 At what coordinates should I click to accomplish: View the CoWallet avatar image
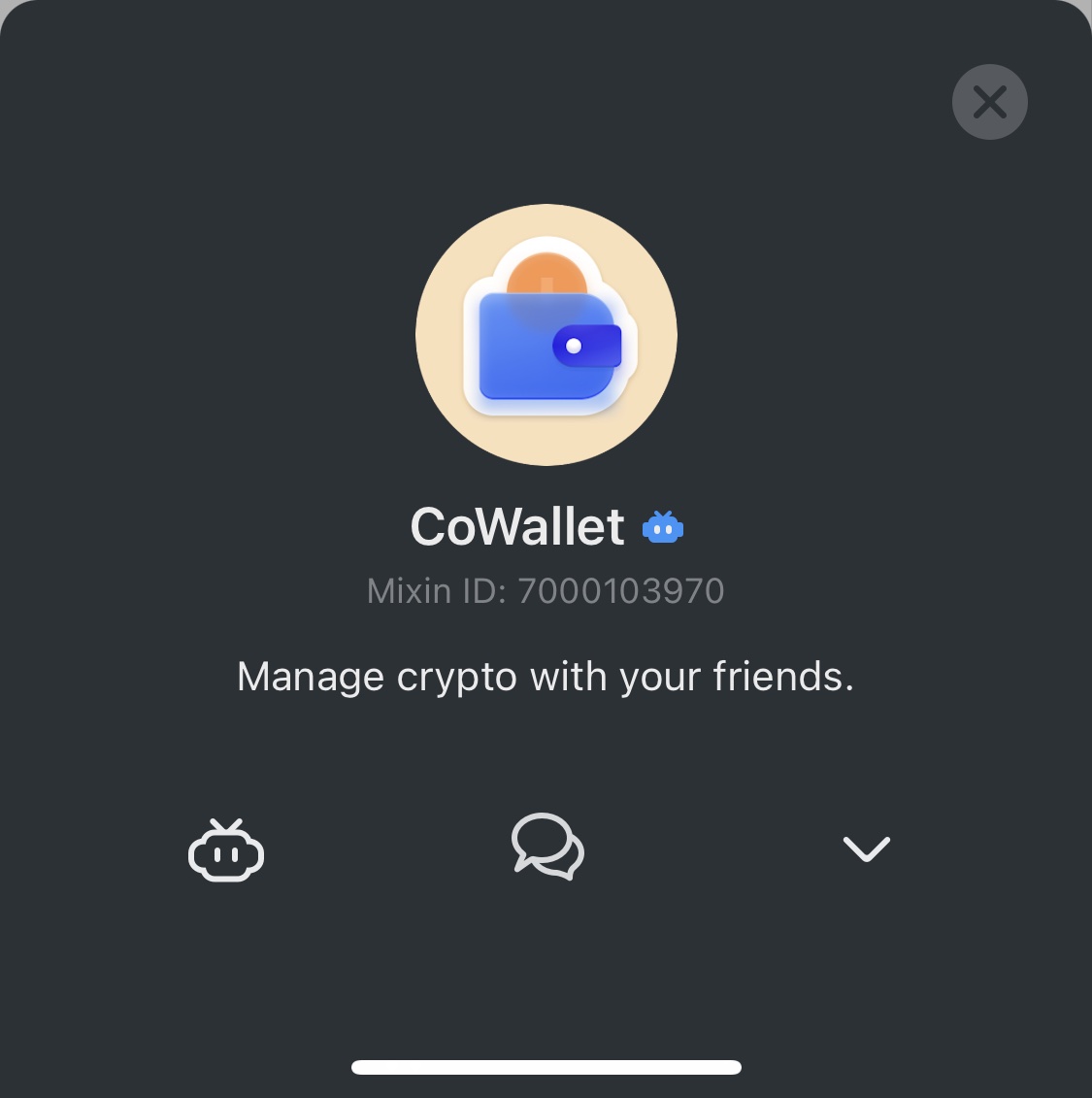tap(546, 335)
